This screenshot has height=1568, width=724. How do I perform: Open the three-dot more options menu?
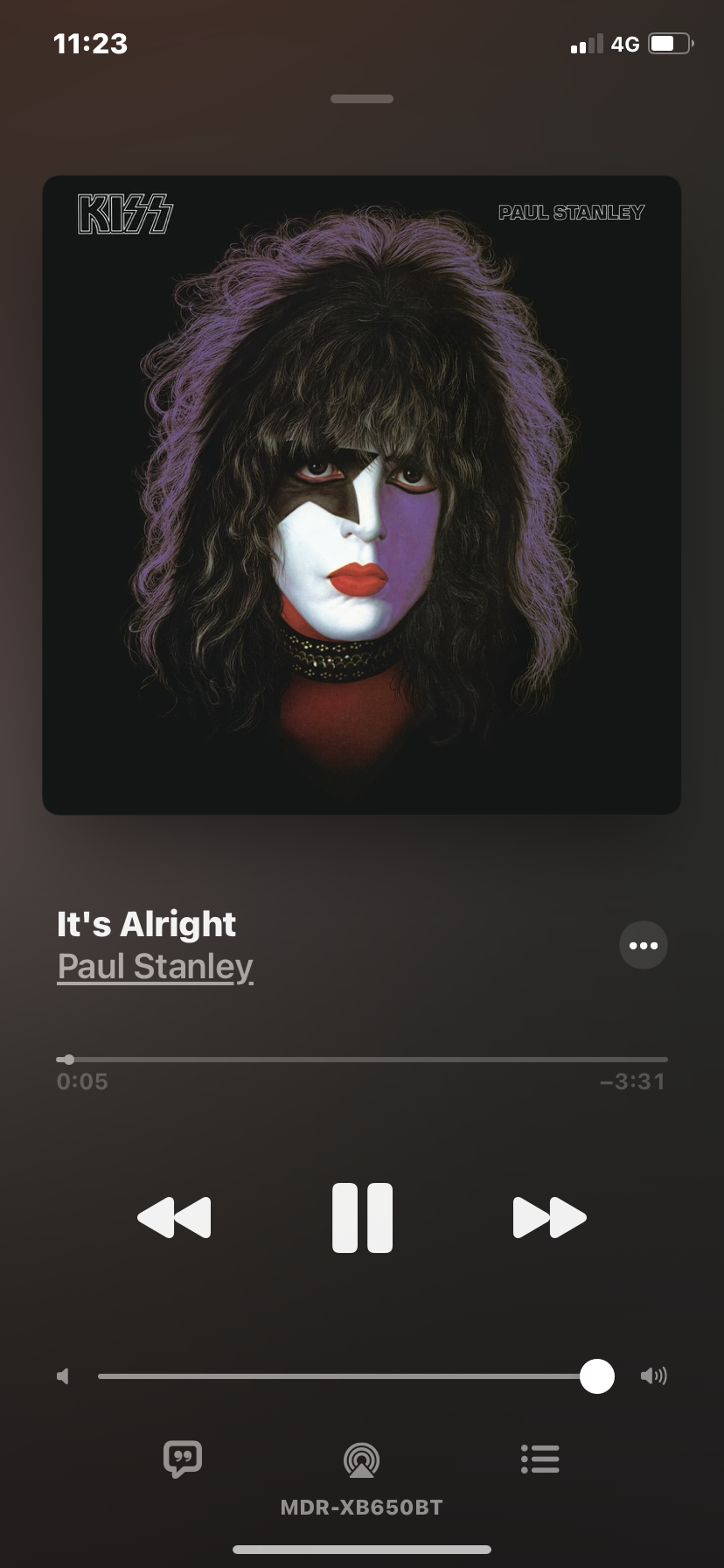pyautogui.click(x=644, y=945)
